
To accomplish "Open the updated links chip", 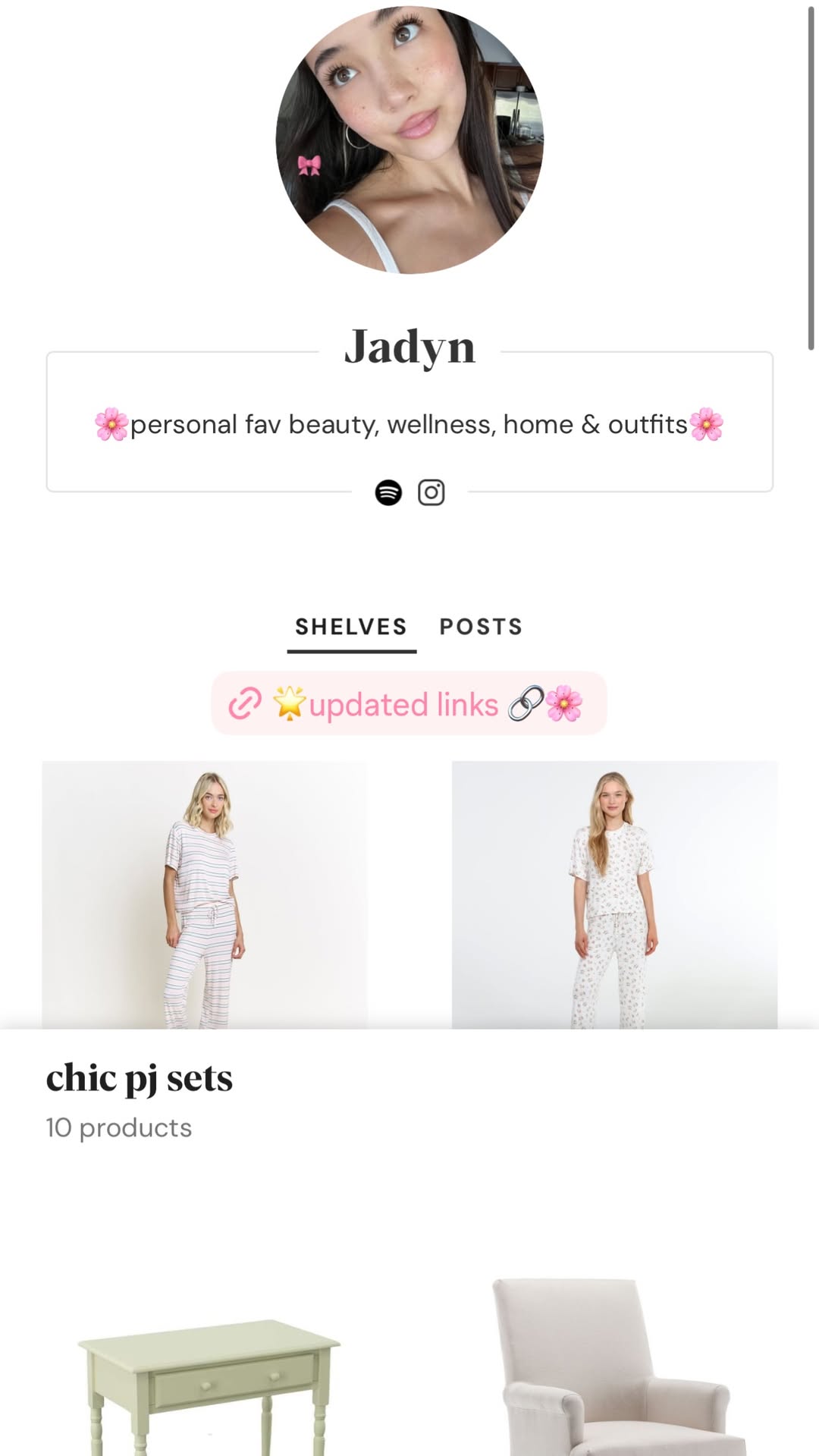I will tap(409, 703).
